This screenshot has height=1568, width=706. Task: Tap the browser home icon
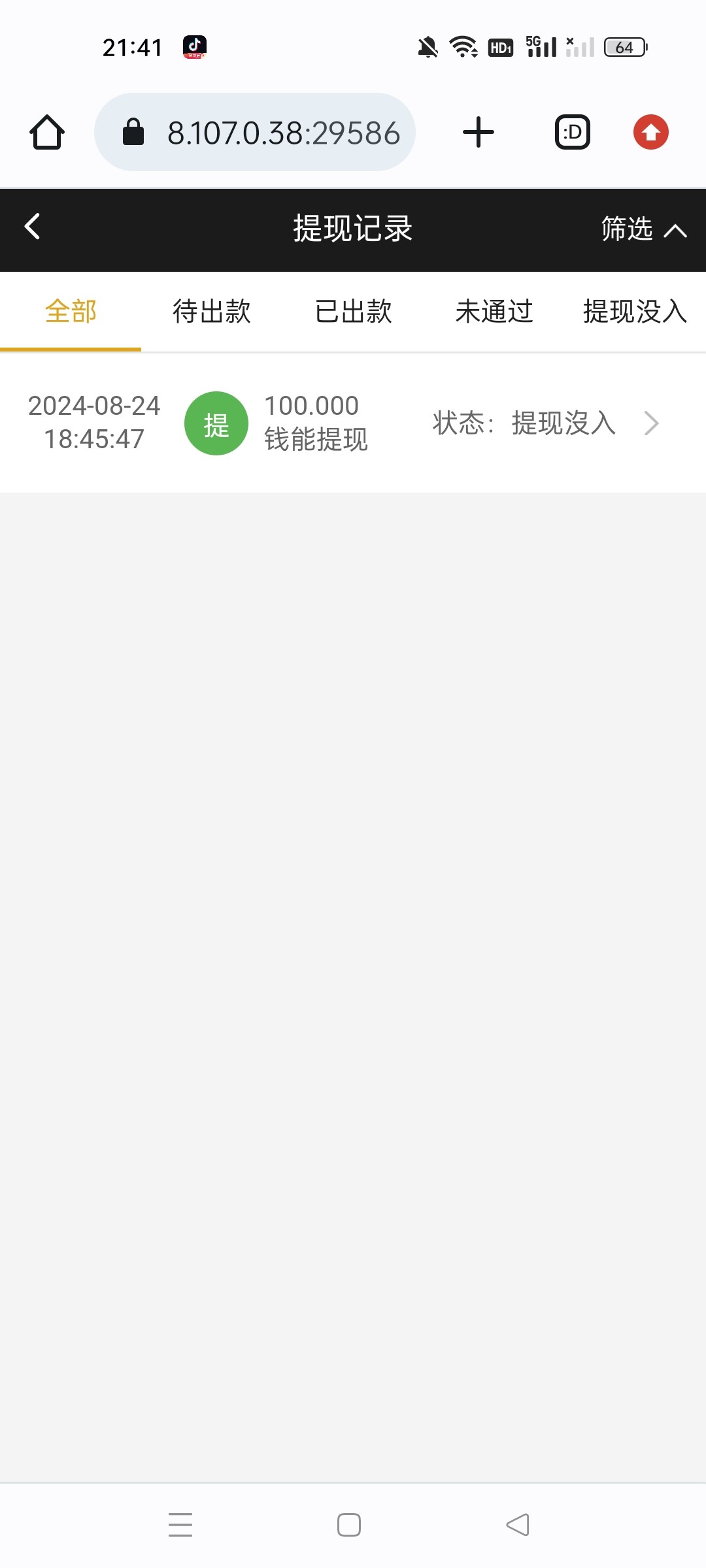(47, 132)
